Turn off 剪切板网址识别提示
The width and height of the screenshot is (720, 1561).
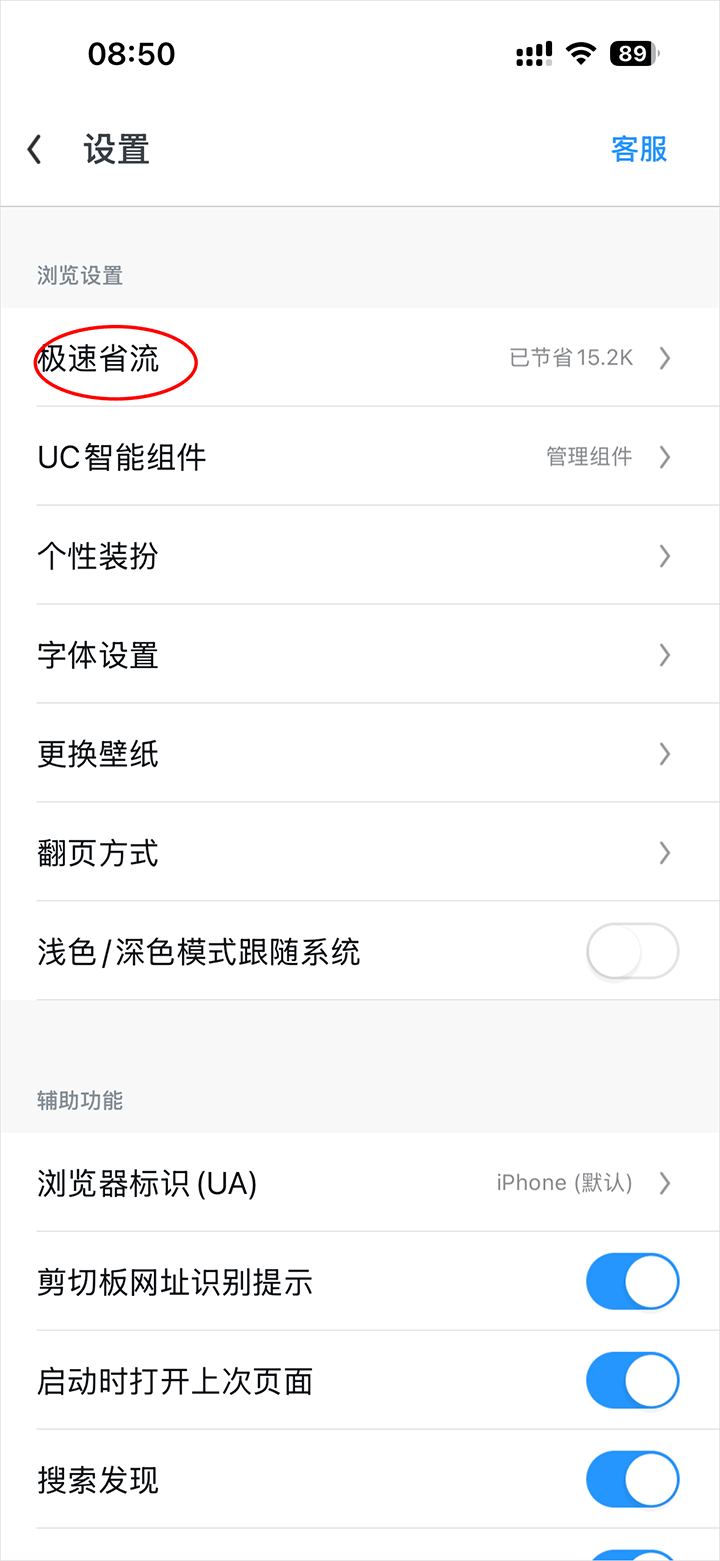click(632, 1282)
